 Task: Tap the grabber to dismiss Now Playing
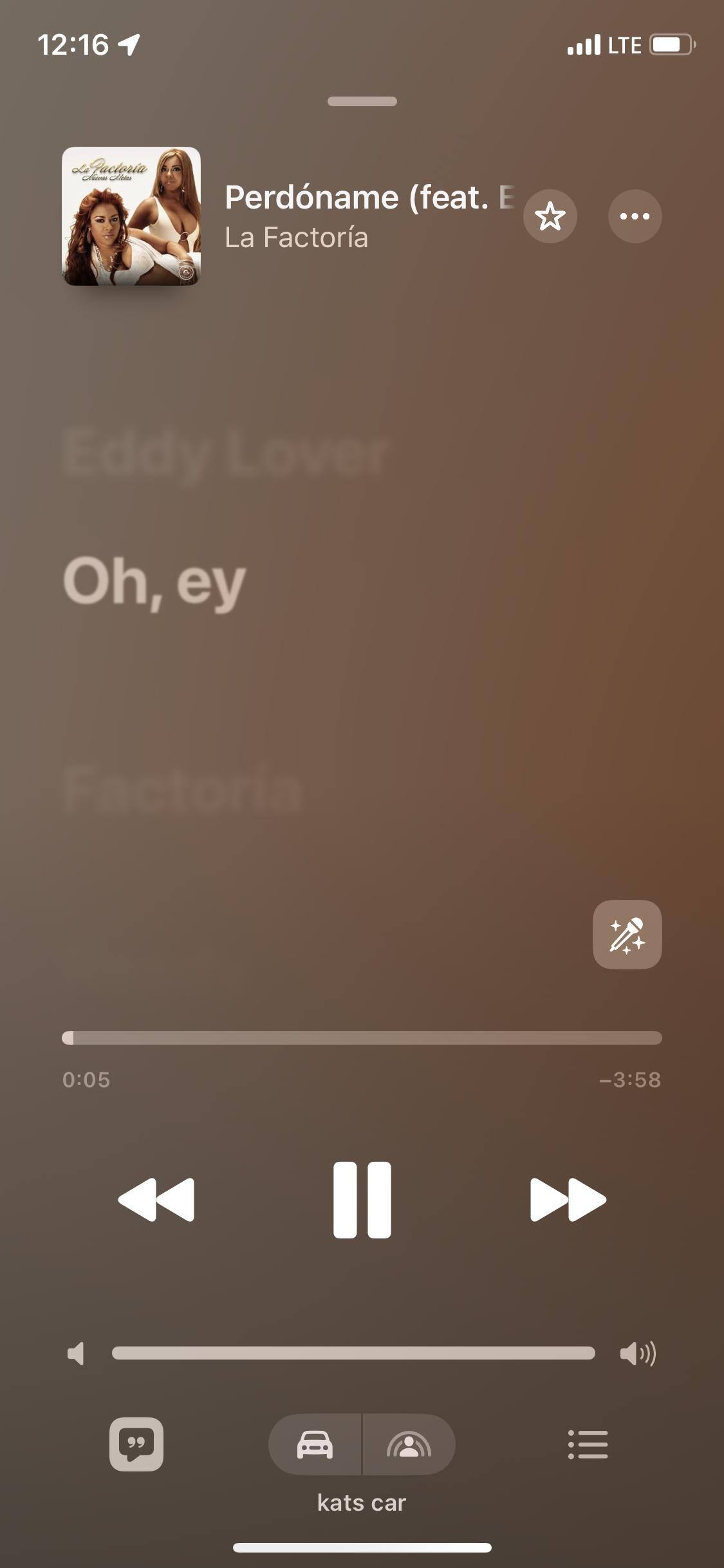tap(362, 101)
